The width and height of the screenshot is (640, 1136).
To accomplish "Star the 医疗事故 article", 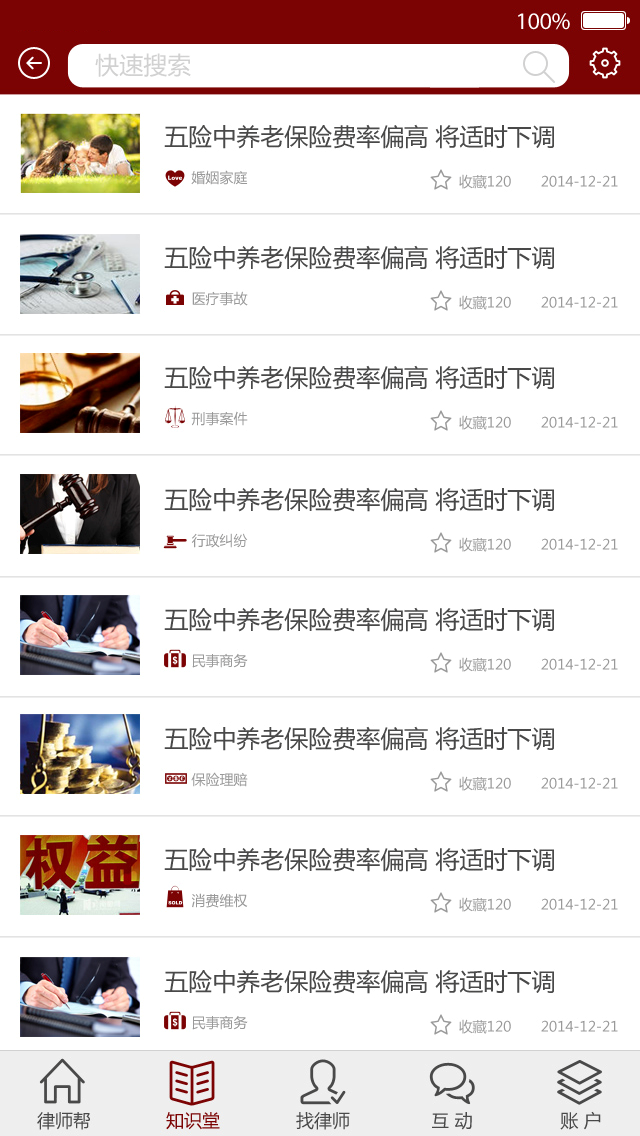I will coord(441,301).
